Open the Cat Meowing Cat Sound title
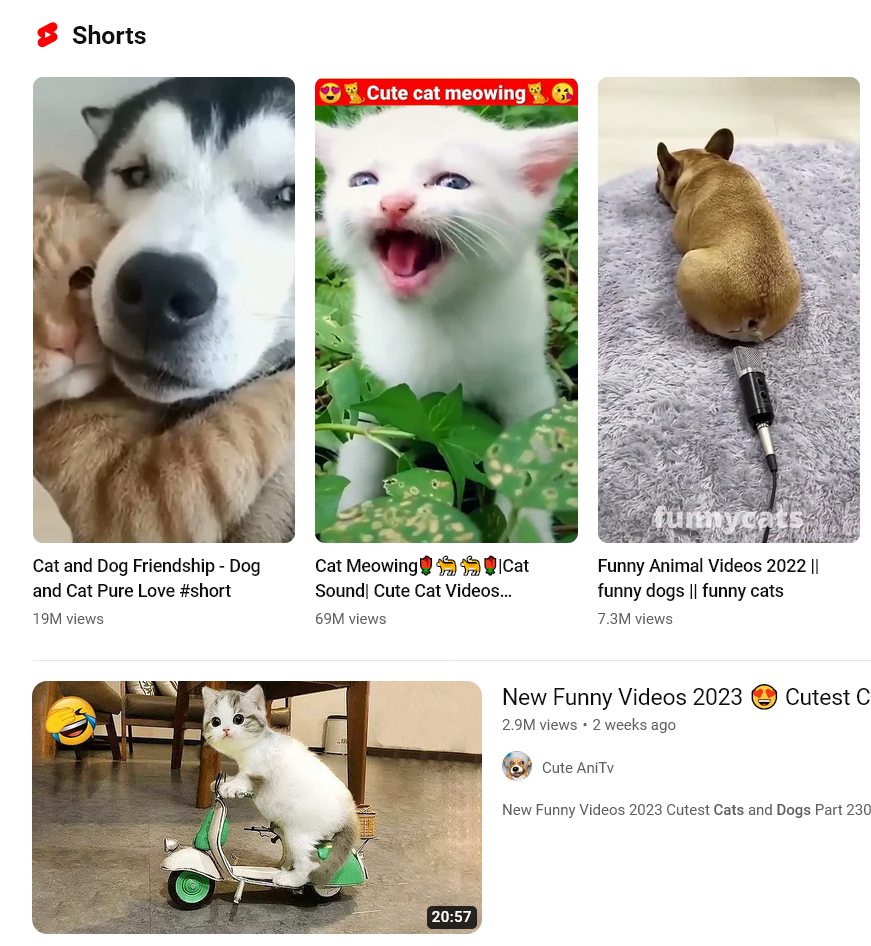This screenshot has width=871, height=946. tap(422, 578)
